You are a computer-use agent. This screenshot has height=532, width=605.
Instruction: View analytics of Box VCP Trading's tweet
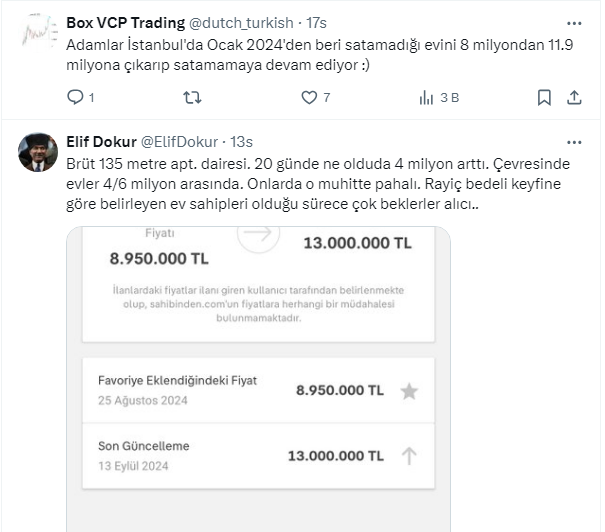point(427,97)
